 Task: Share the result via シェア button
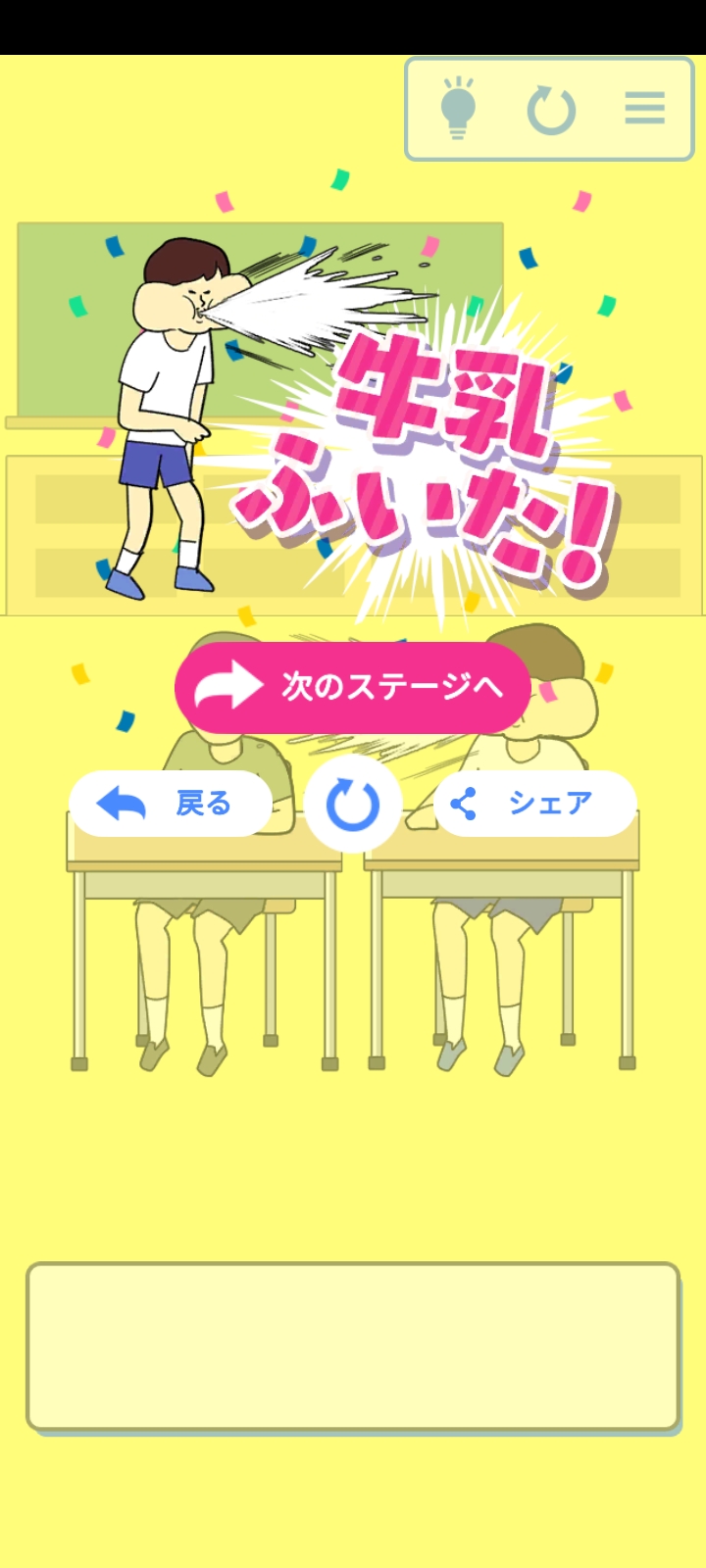point(535,804)
